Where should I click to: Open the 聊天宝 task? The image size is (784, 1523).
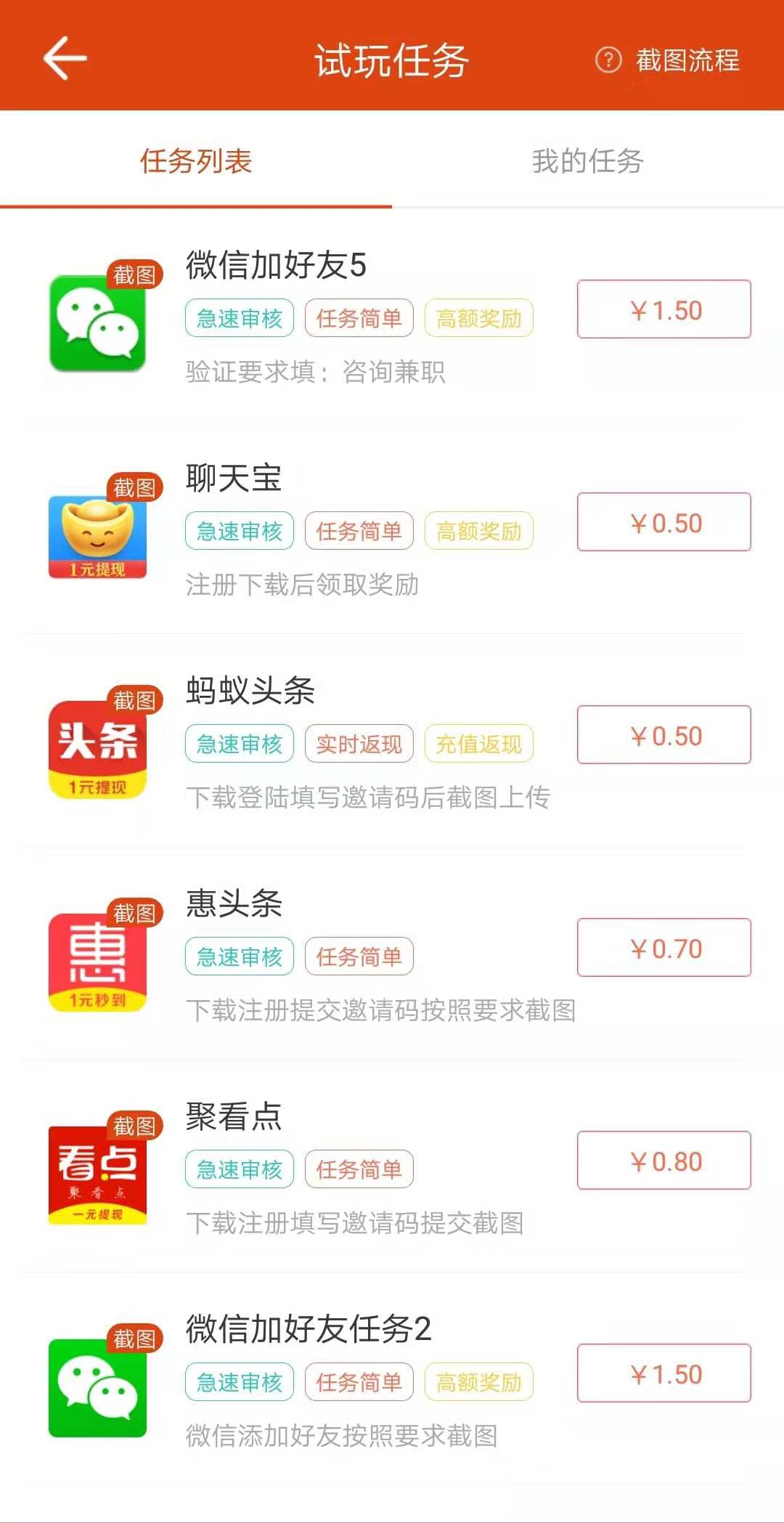pos(234,478)
